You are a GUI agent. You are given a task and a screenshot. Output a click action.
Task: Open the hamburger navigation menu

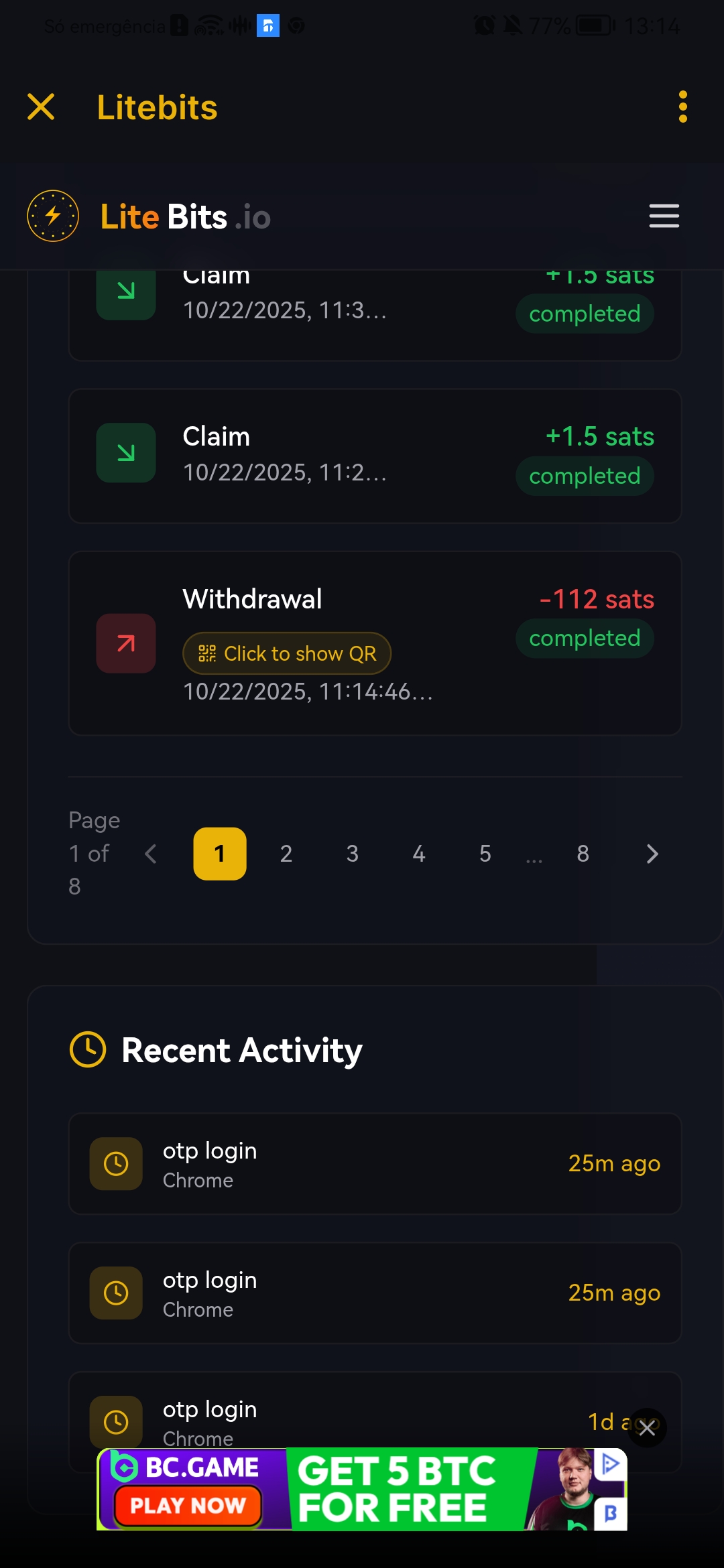pos(664,216)
